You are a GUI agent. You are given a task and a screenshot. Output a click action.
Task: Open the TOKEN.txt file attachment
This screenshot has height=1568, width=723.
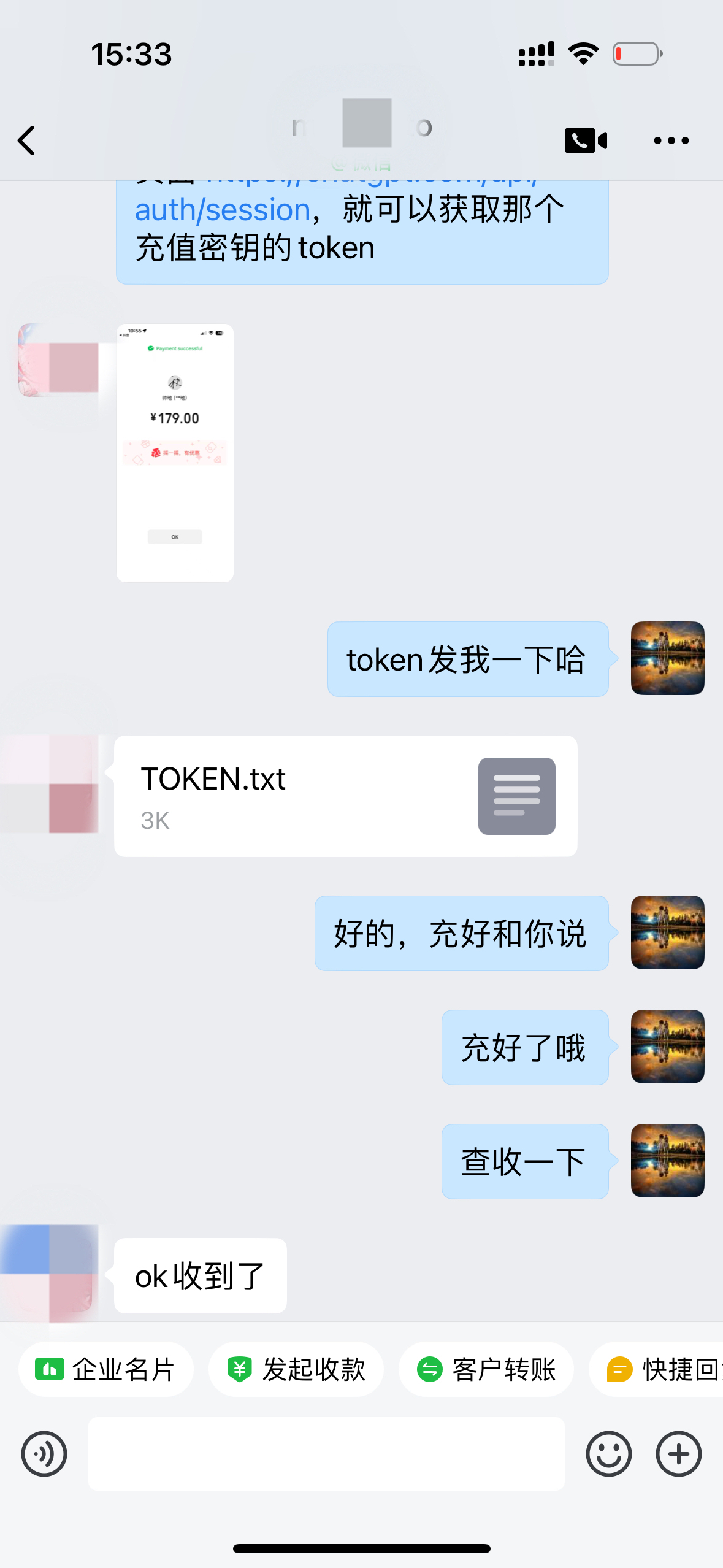[345, 796]
